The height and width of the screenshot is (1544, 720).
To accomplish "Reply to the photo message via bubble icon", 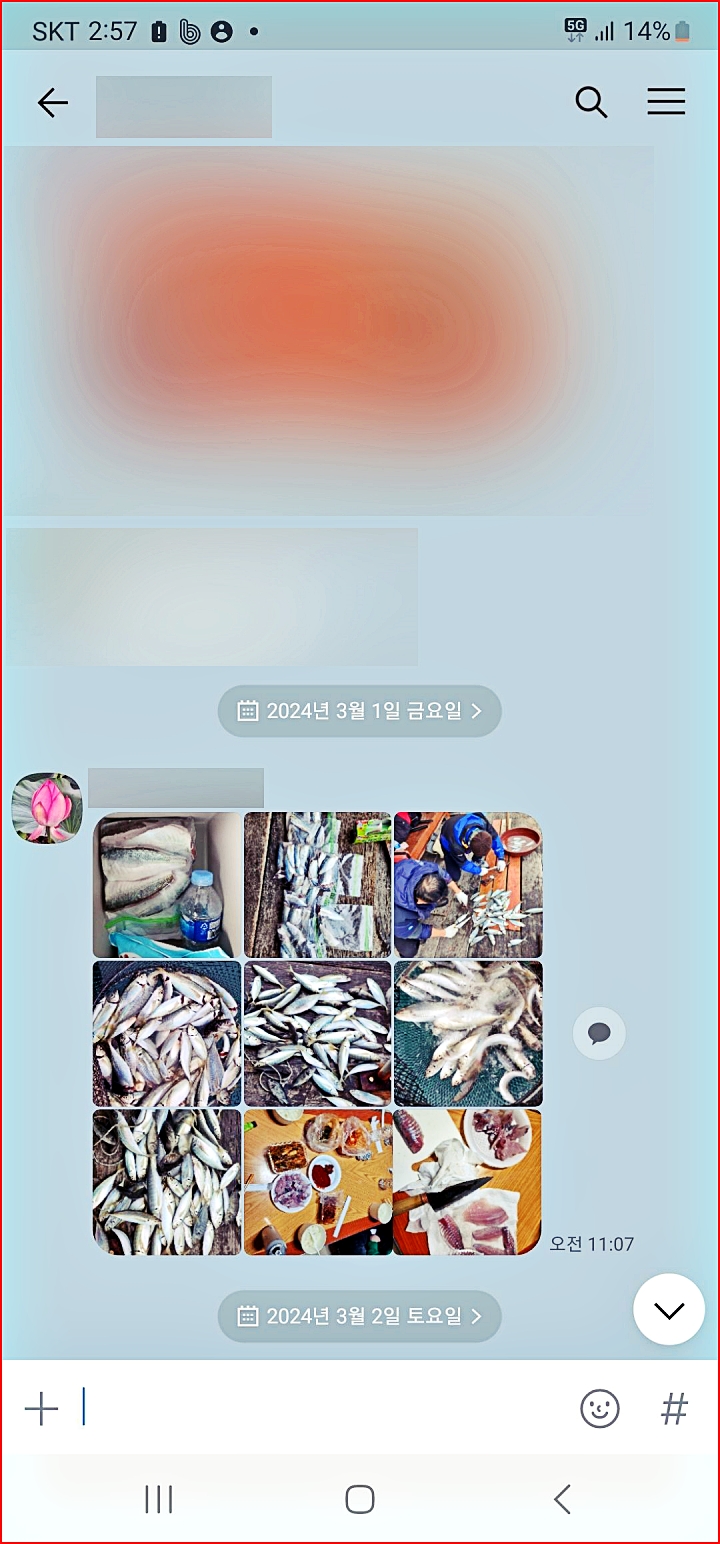I will (x=599, y=1033).
